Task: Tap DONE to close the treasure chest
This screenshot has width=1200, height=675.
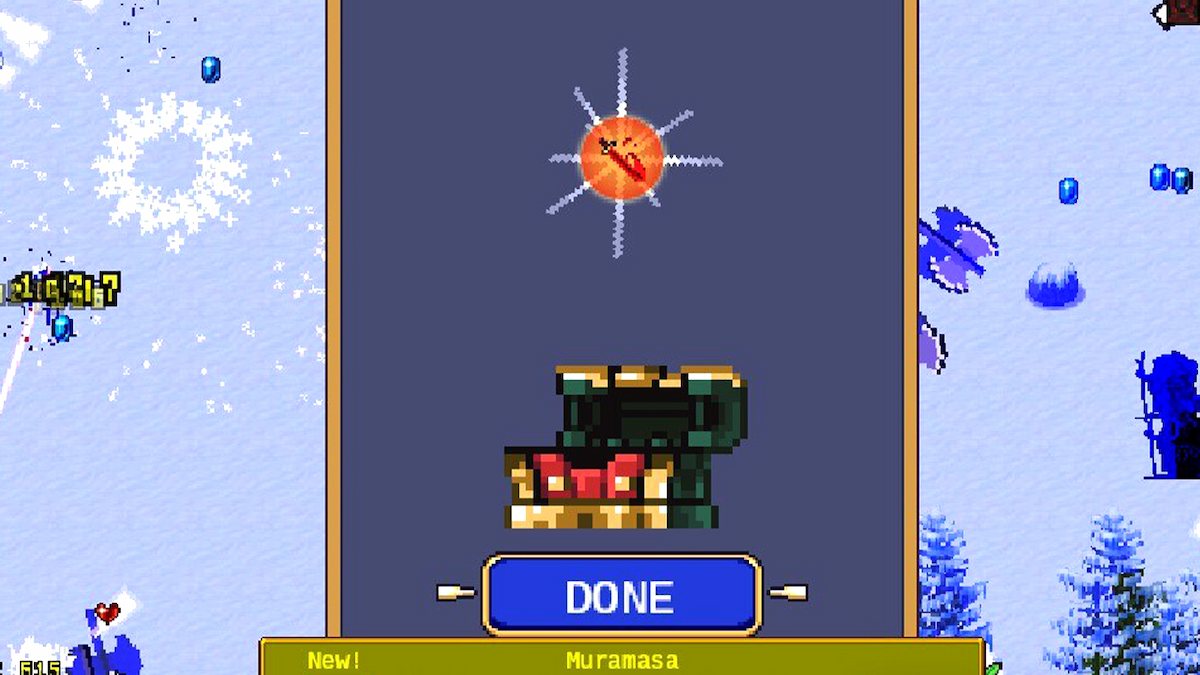Action: (621, 595)
